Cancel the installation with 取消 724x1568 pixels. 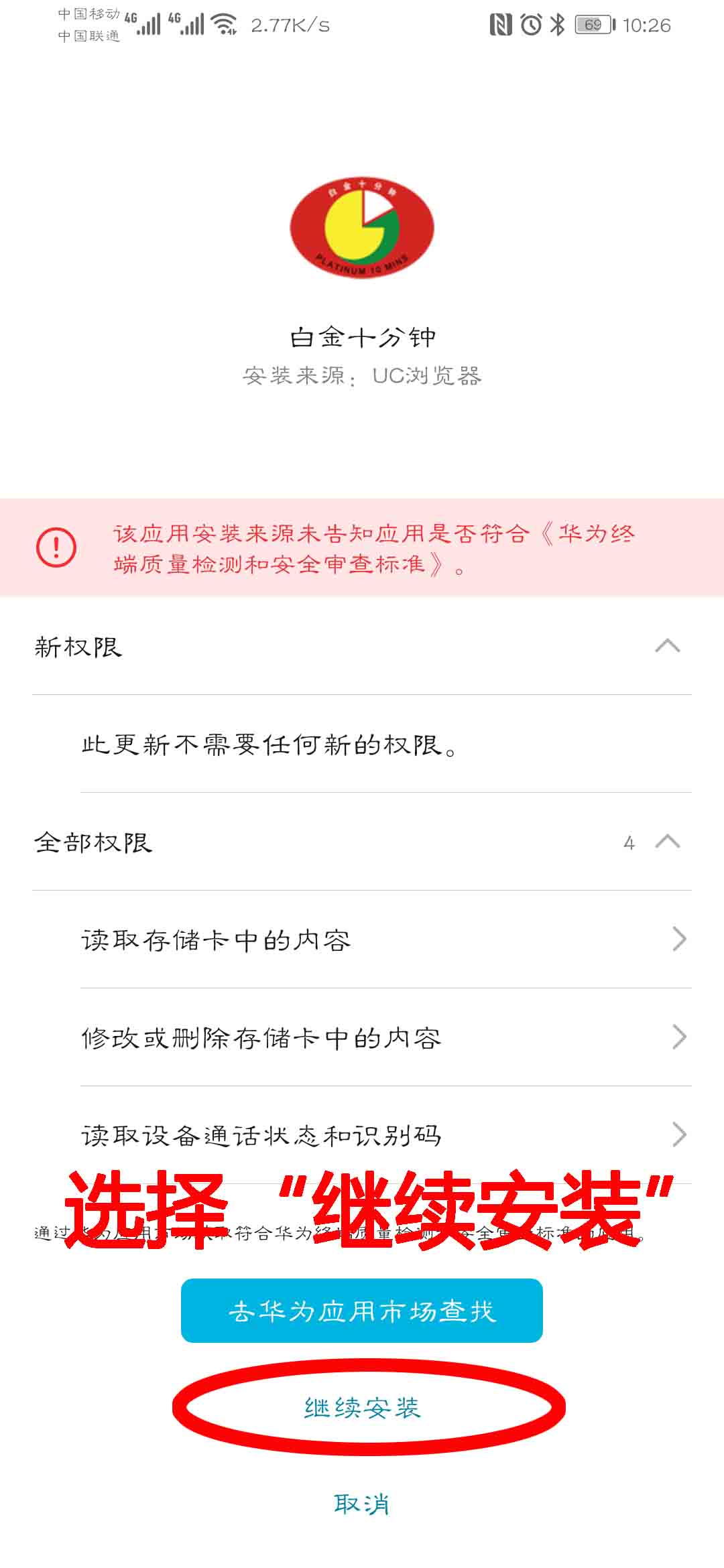[362, 1504]
